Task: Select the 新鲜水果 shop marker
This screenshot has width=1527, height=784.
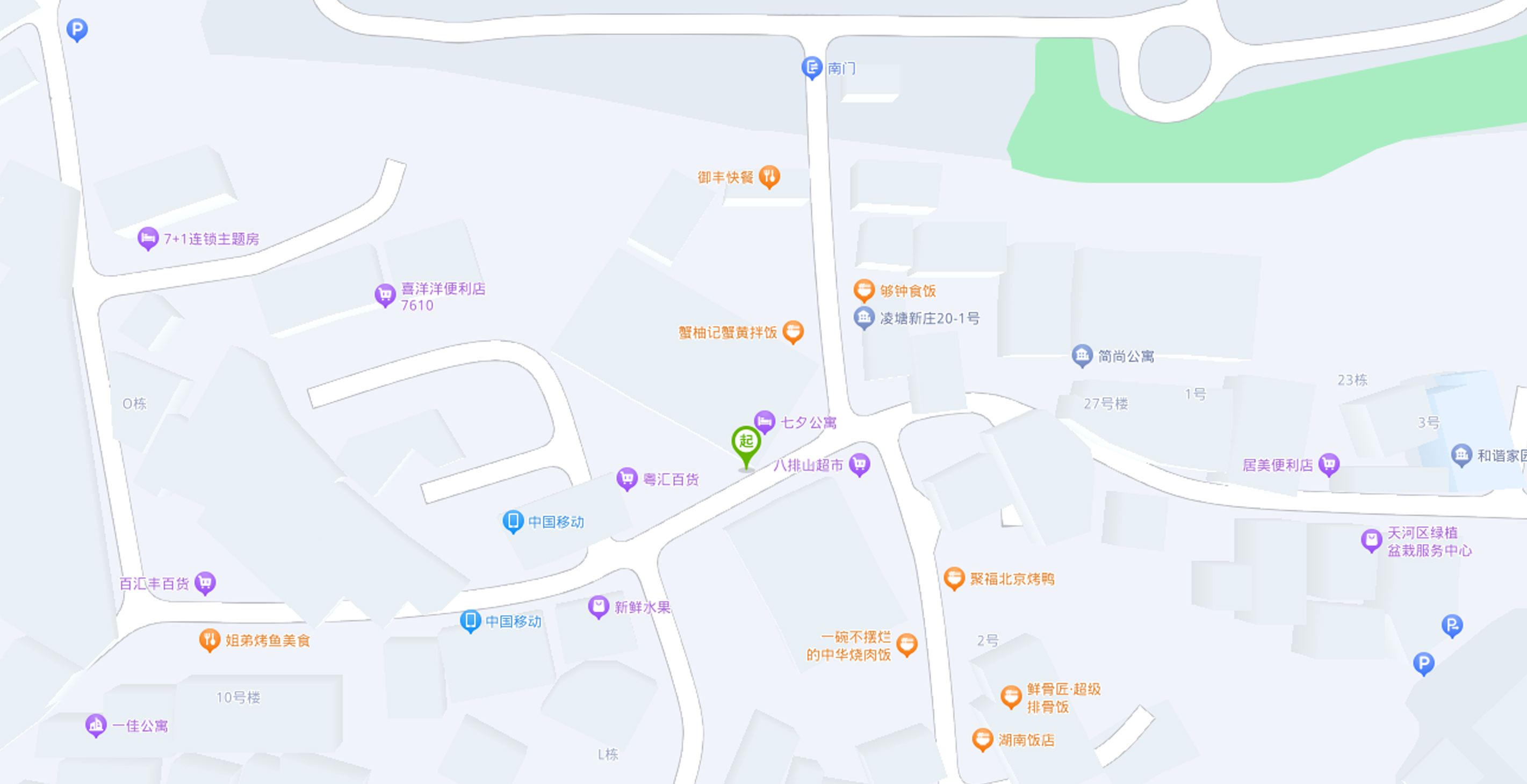Action: 598,607
